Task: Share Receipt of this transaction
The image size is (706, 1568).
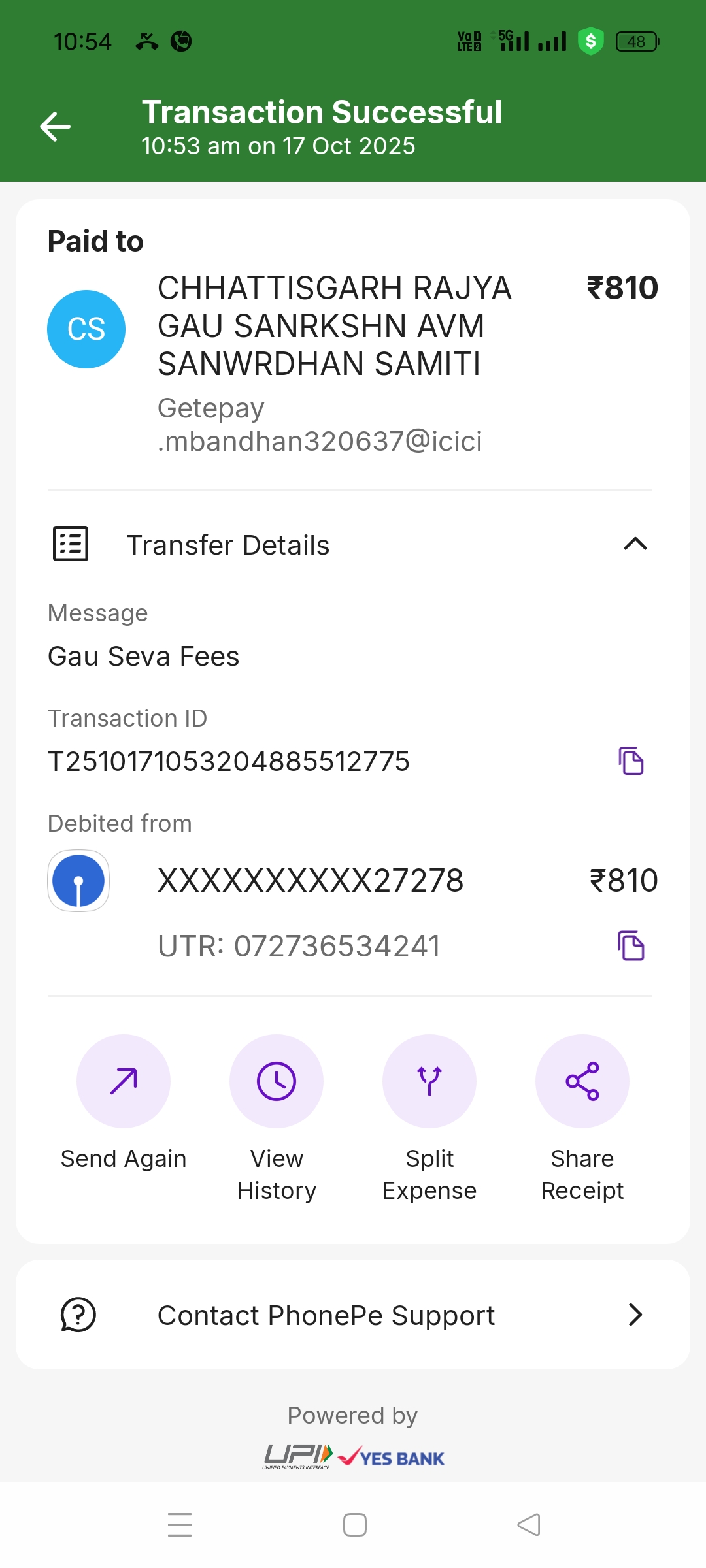Action: [x=582, y=1081]
